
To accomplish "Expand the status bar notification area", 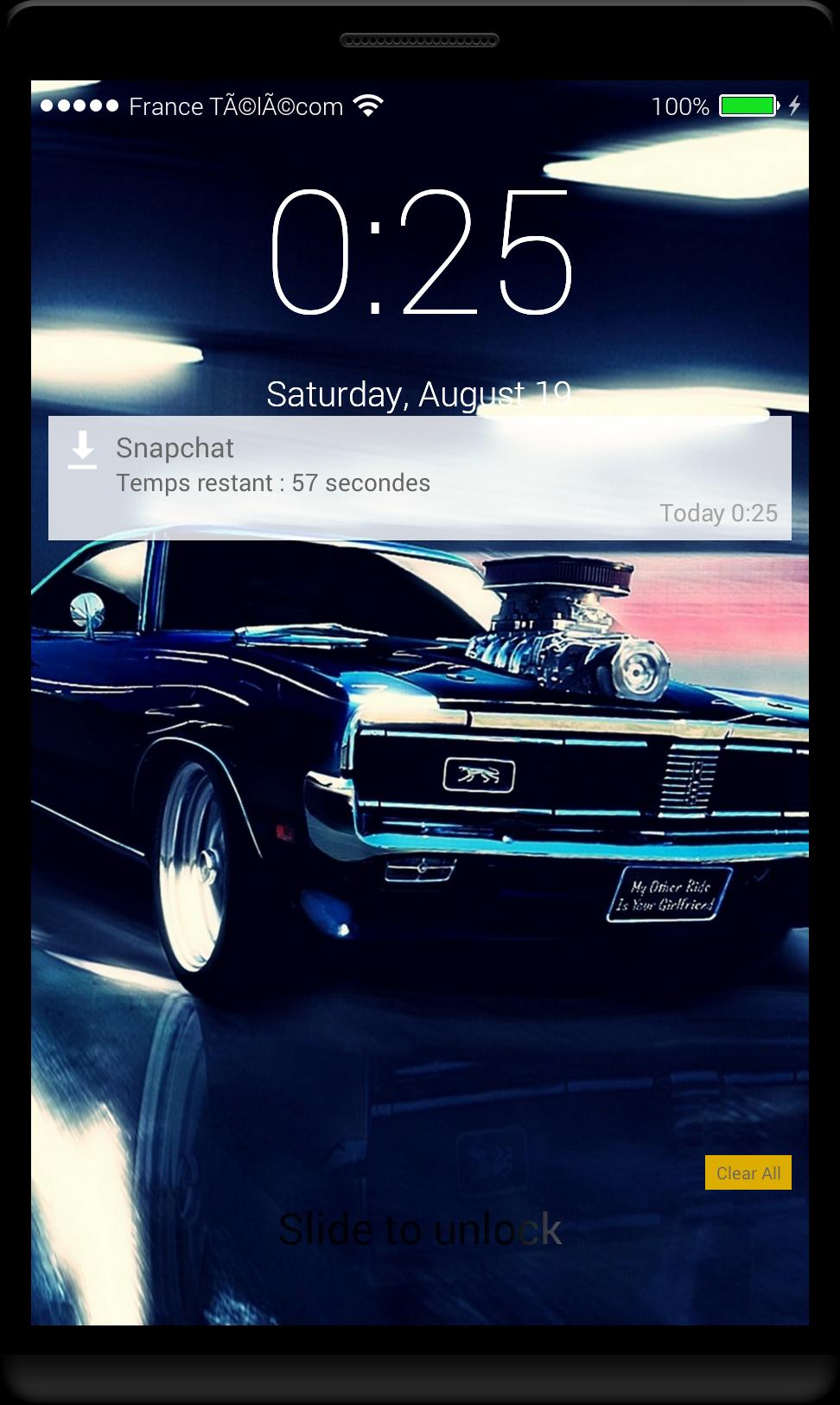I will [420, 105].
